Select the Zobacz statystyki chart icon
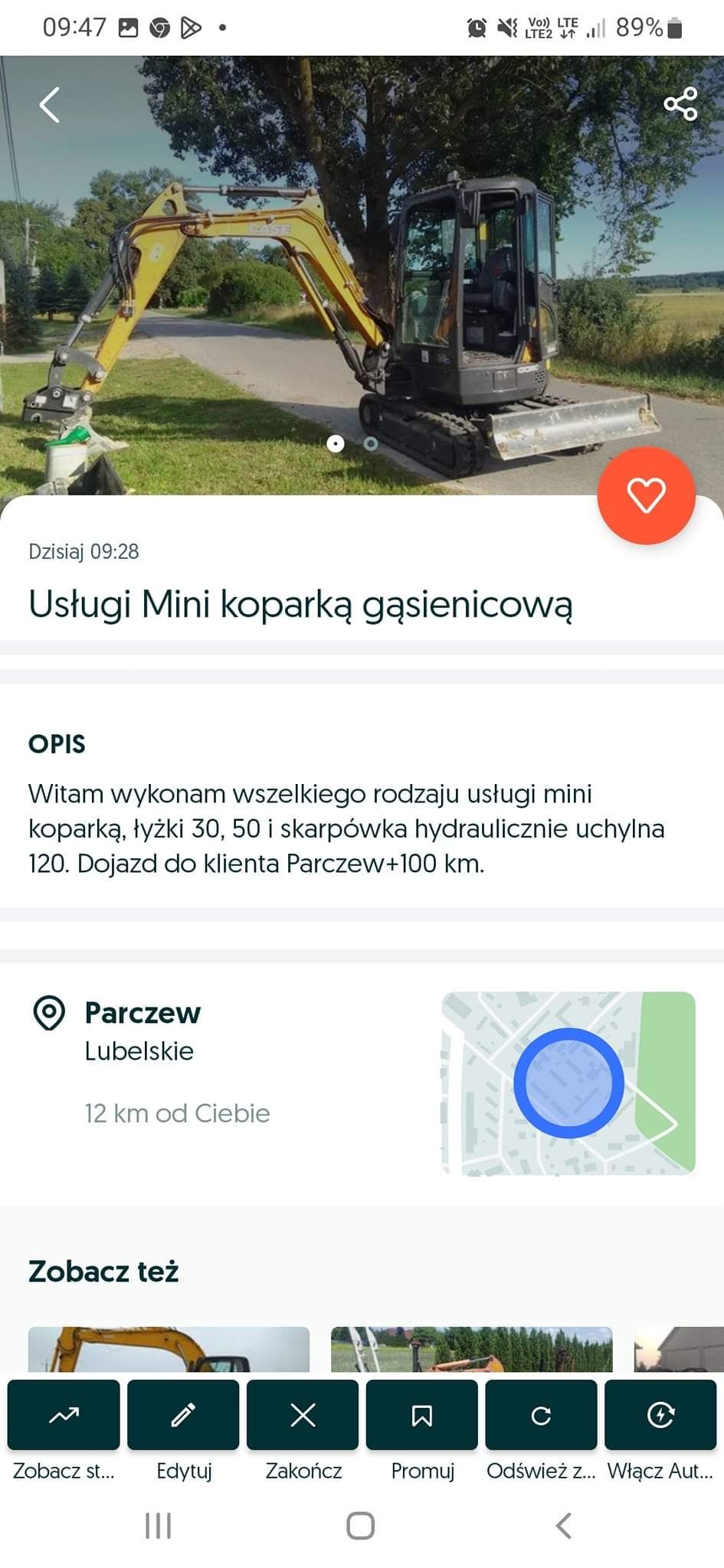 pos(63,1415)
